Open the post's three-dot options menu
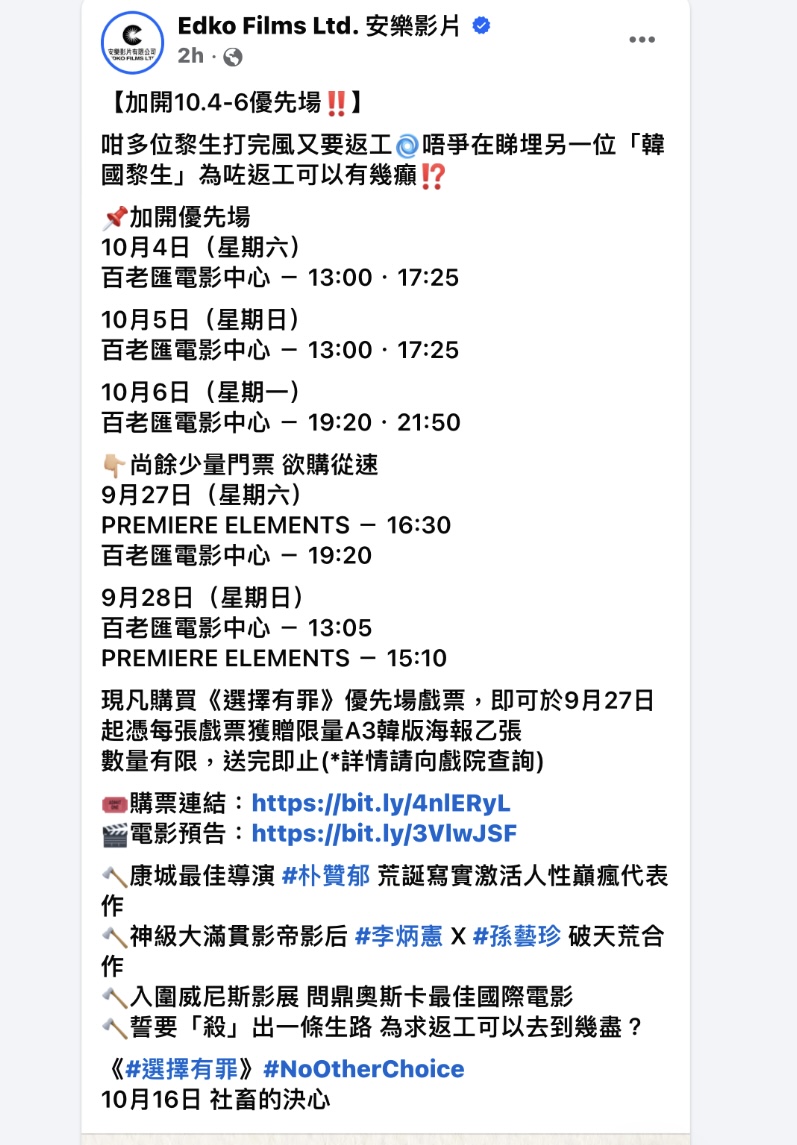 [640, 39]
